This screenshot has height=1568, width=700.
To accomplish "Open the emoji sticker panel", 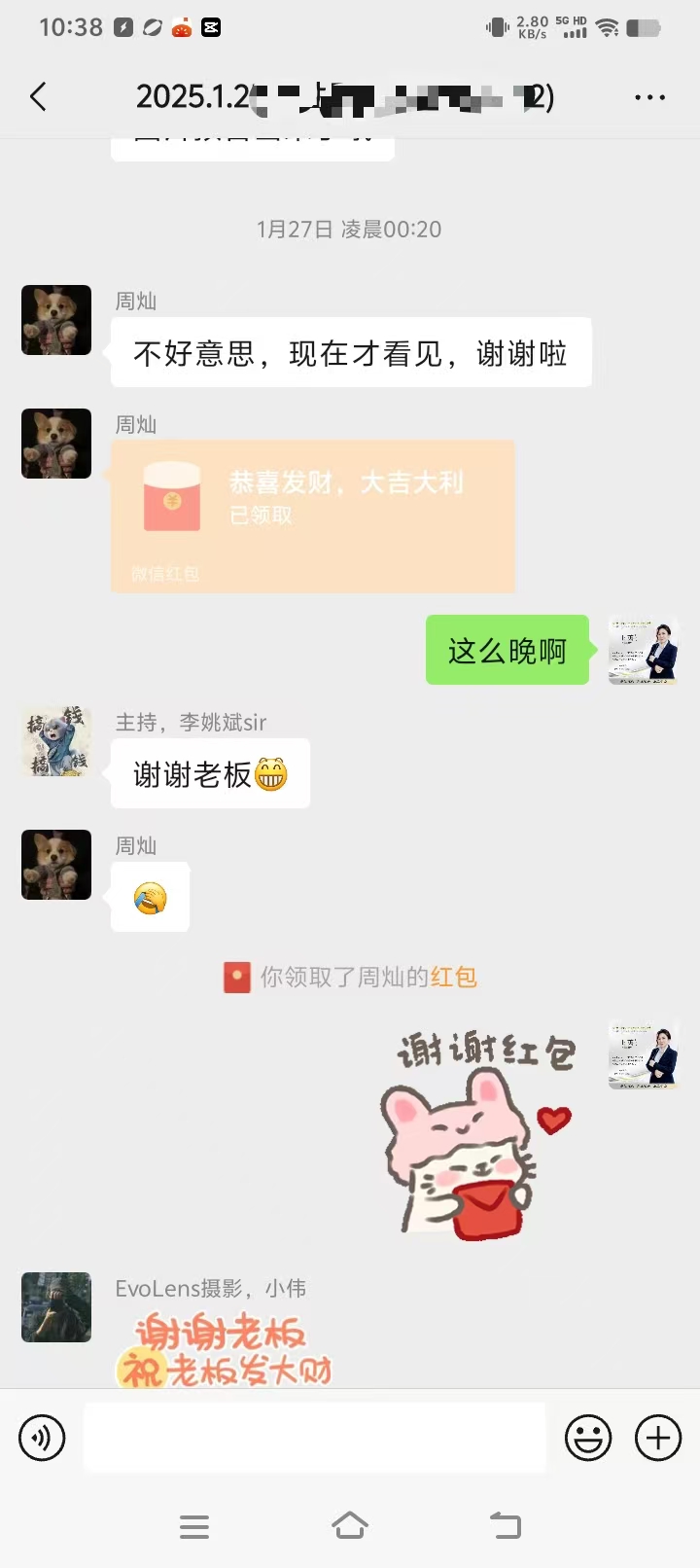I will (588, 1438).
